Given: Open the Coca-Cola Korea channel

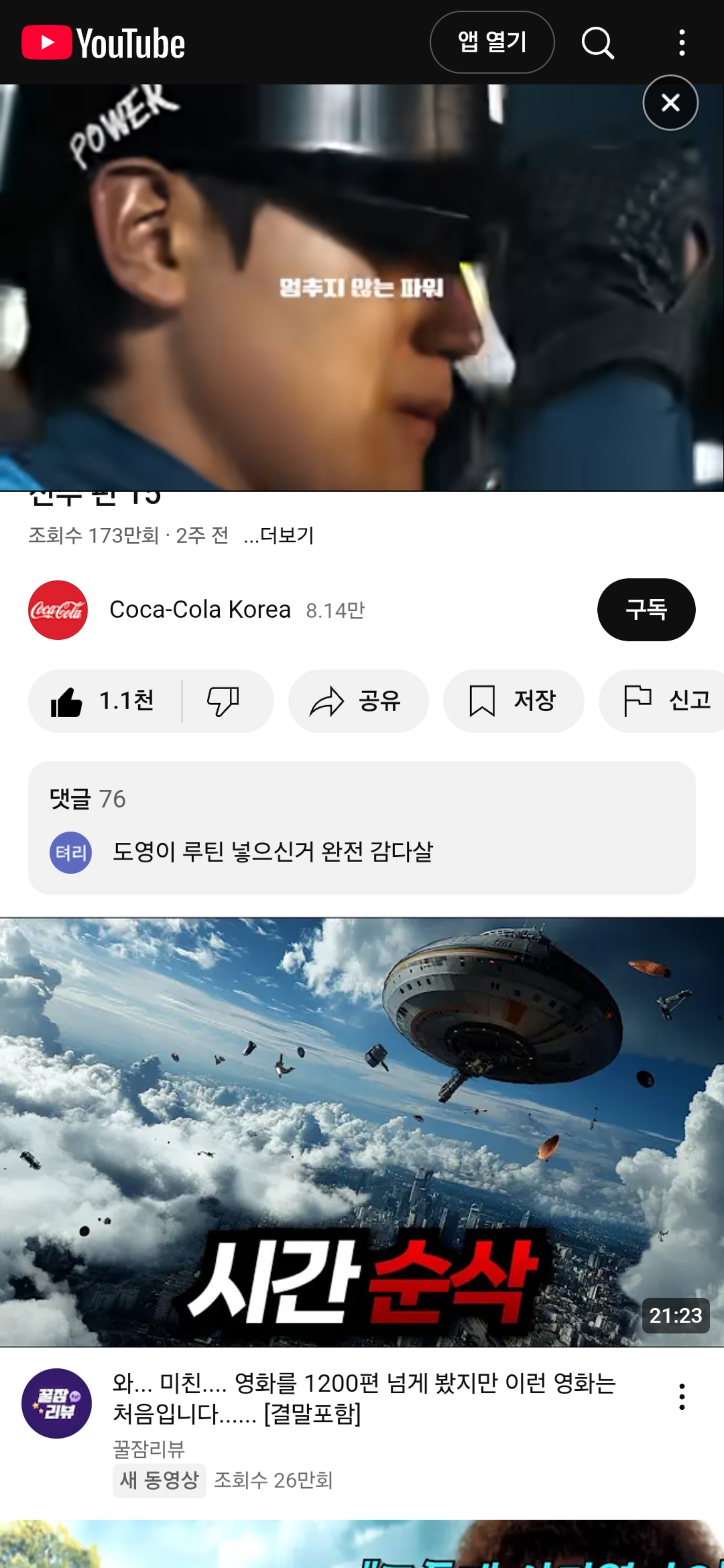Looking at the screenshot, I should point(200,609).
